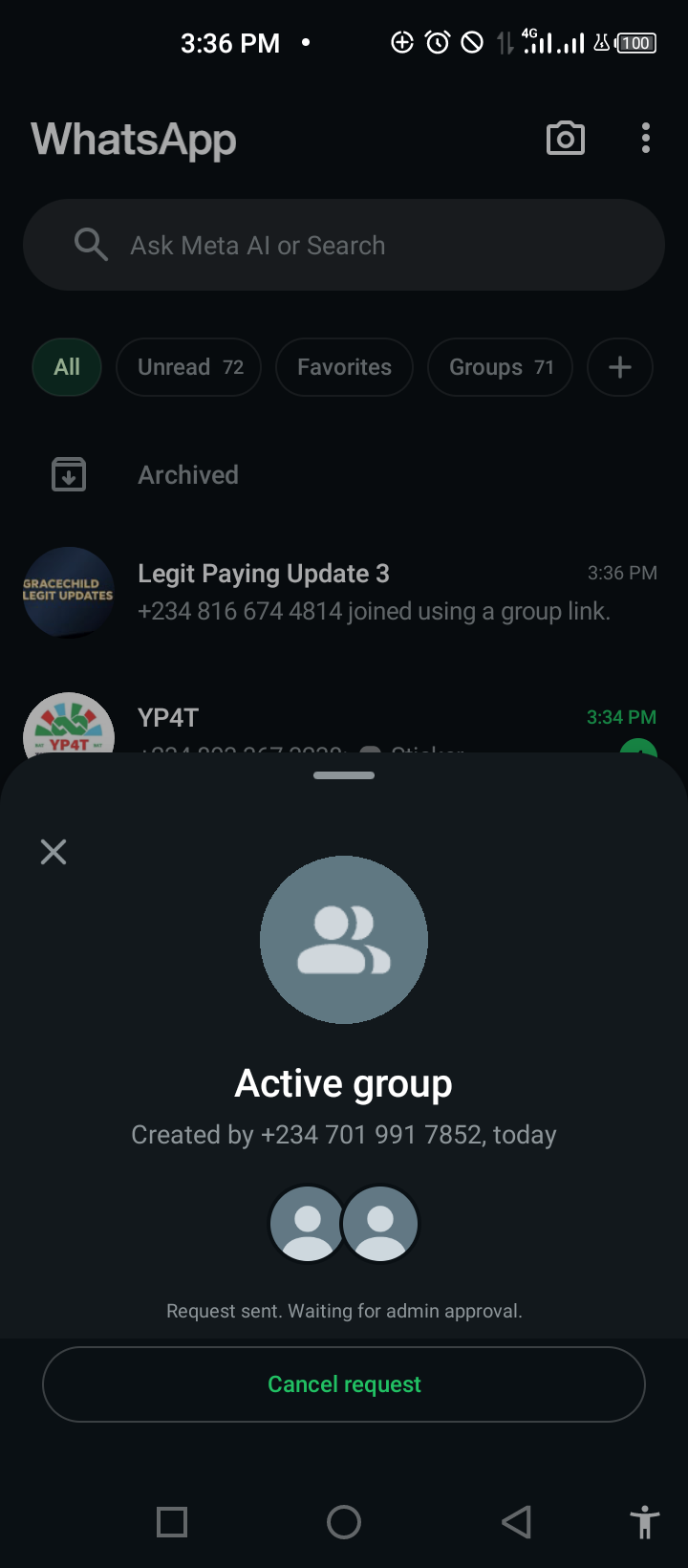Open the camera icon
This screenshot has width=688, height=1568.
click(x=565, y=139)
